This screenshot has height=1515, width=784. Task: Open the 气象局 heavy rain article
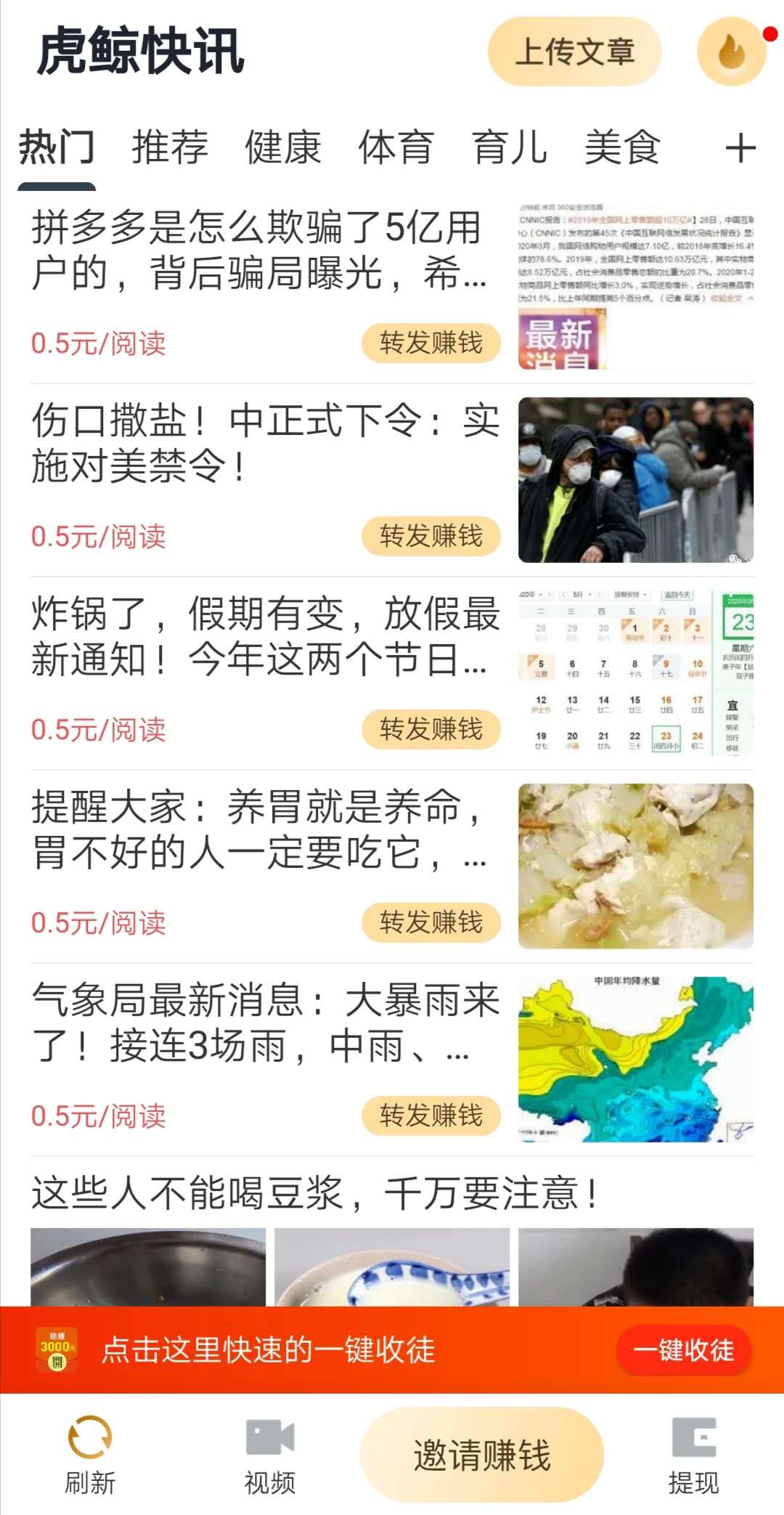tap(265, 1023)
